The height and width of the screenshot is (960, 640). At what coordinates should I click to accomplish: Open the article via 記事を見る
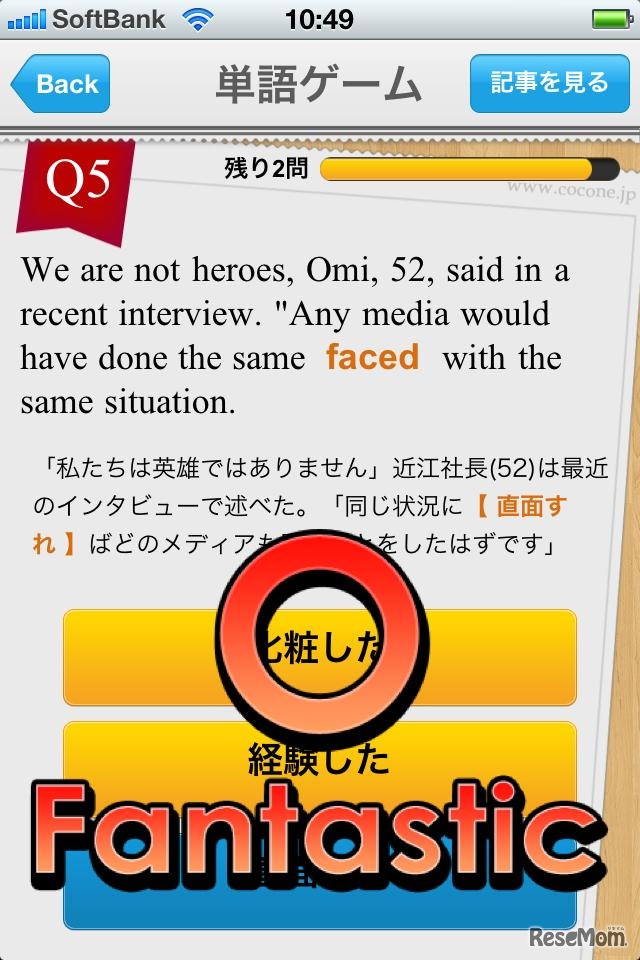[x=549, y=84]
